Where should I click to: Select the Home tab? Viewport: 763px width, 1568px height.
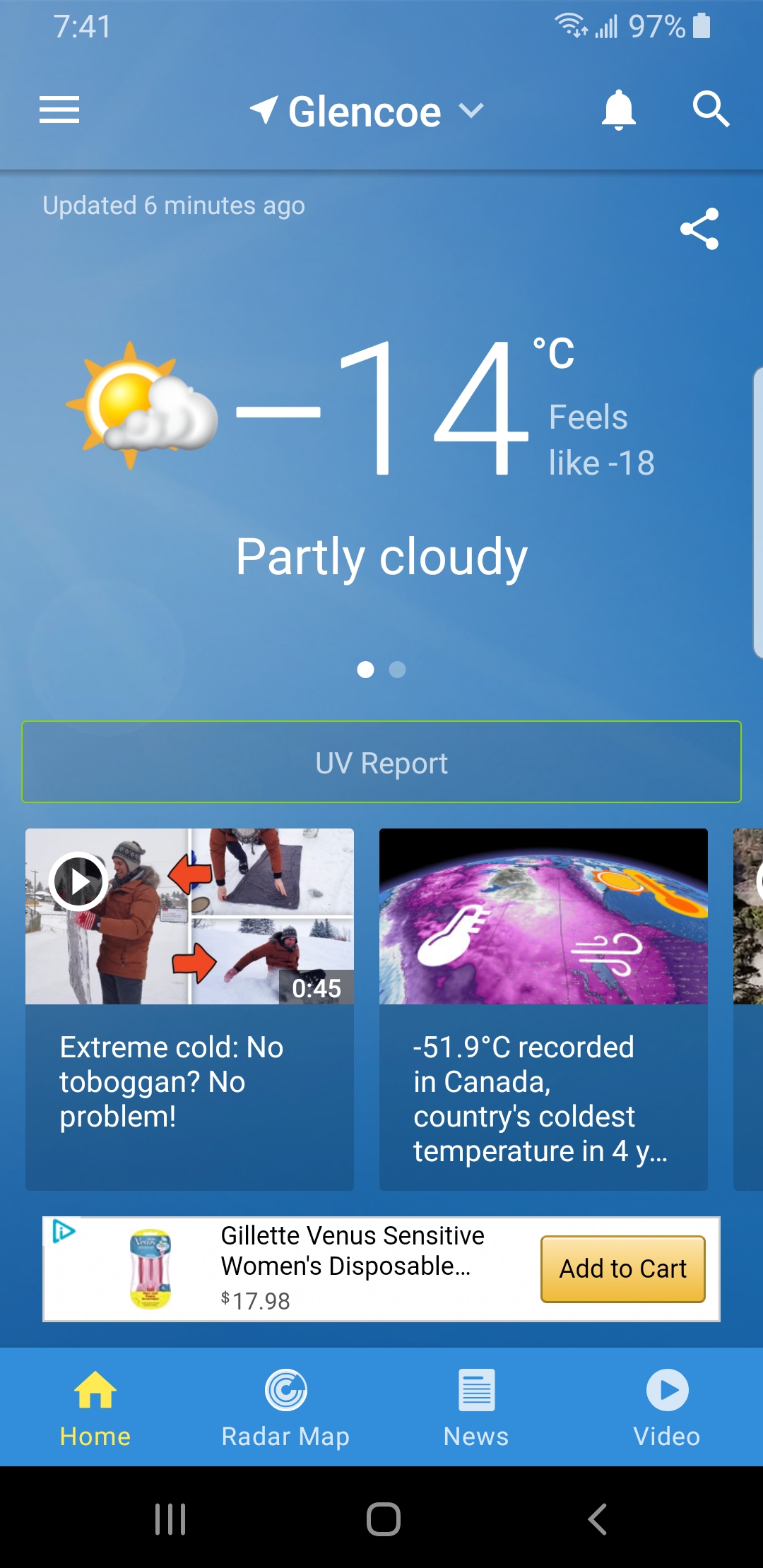tap(95, 1407)
